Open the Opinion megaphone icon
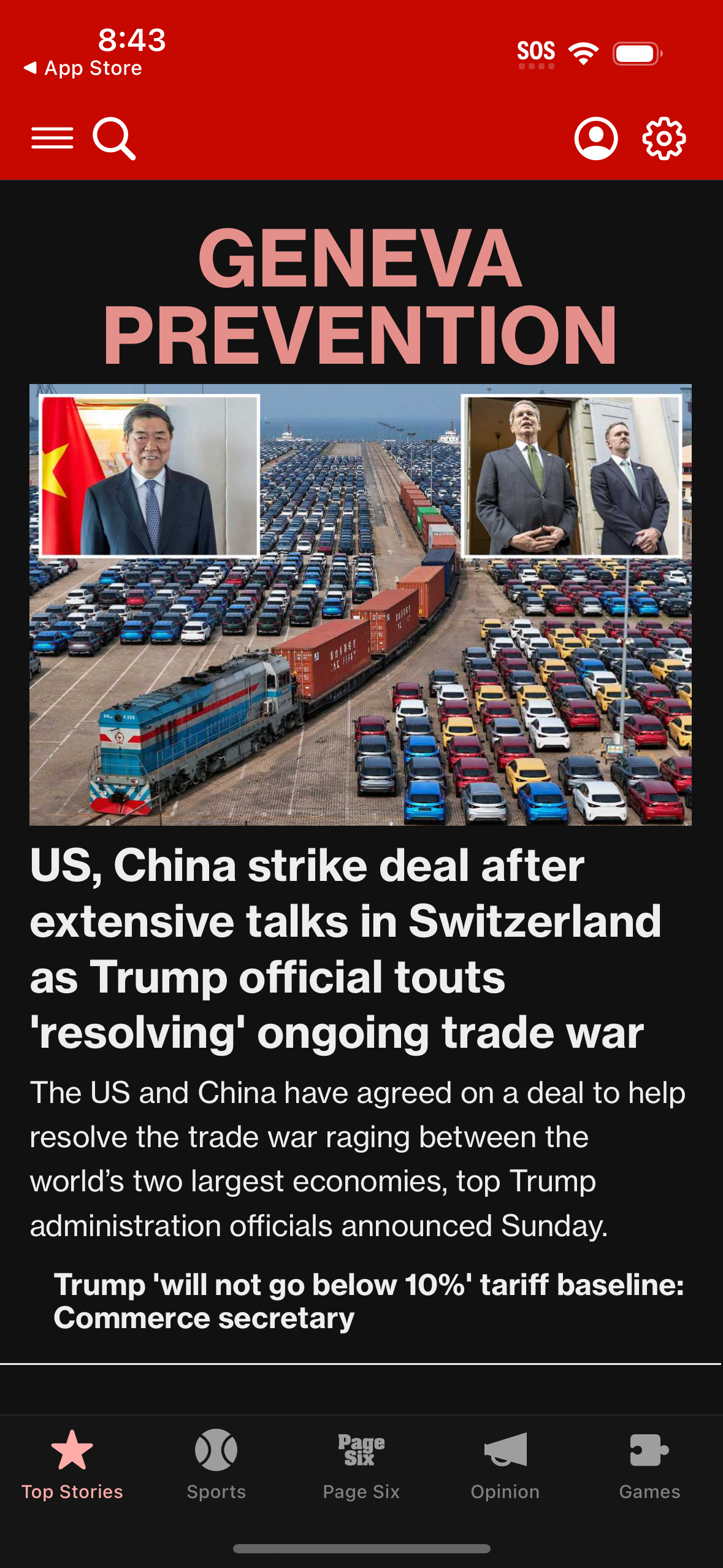The height and width of the screenshot is (1568, 723). click(x=505, y=1448)
